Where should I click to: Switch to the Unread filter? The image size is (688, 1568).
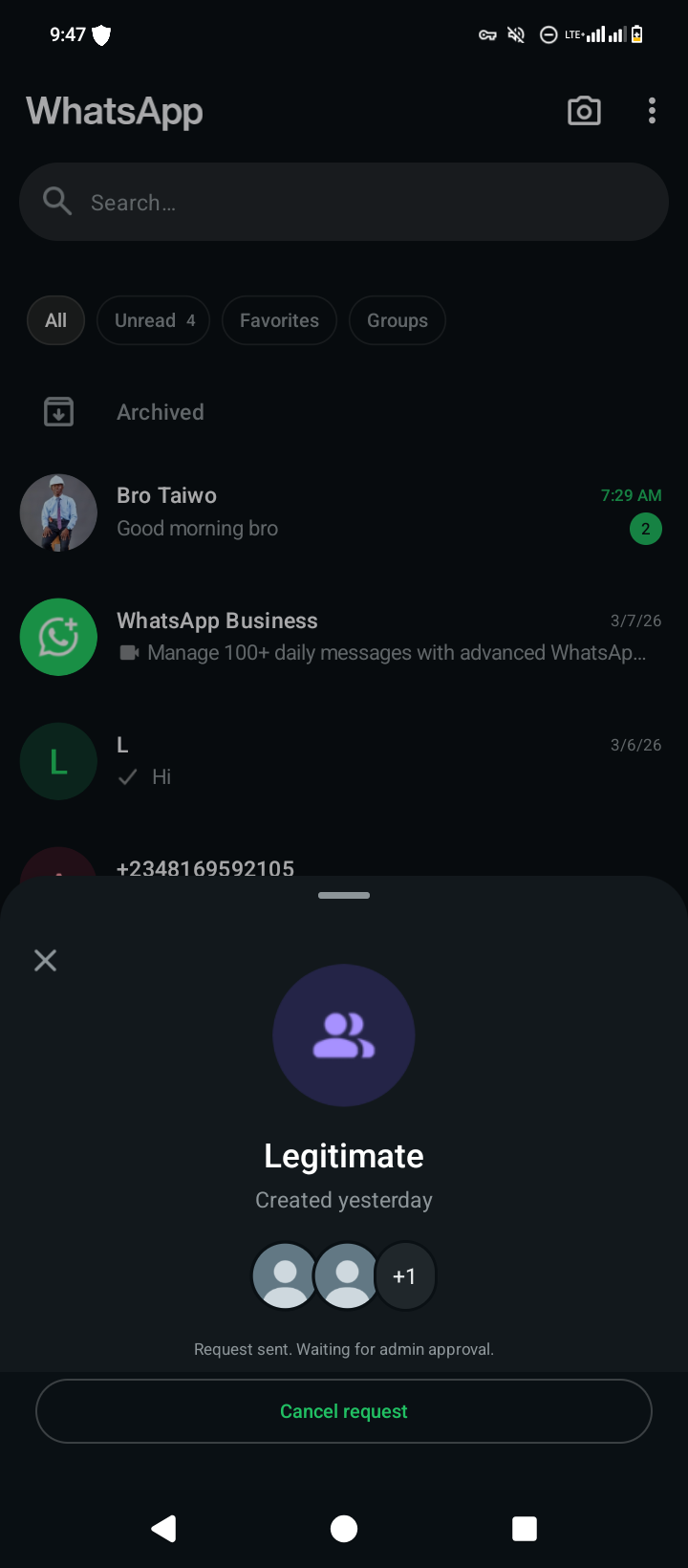tap(153, 320)
